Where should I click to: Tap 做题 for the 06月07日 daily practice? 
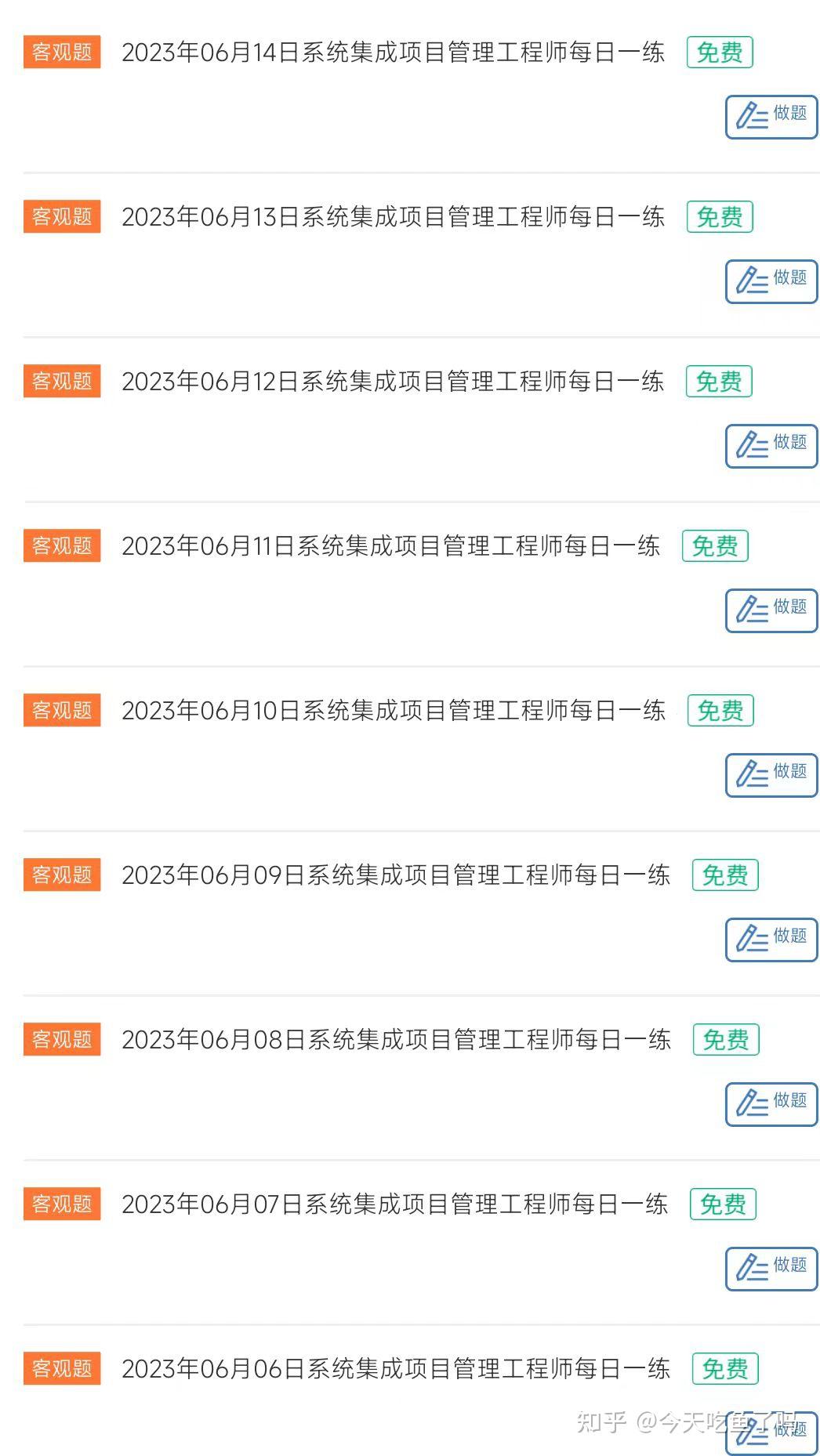(x=771, y=1269)
